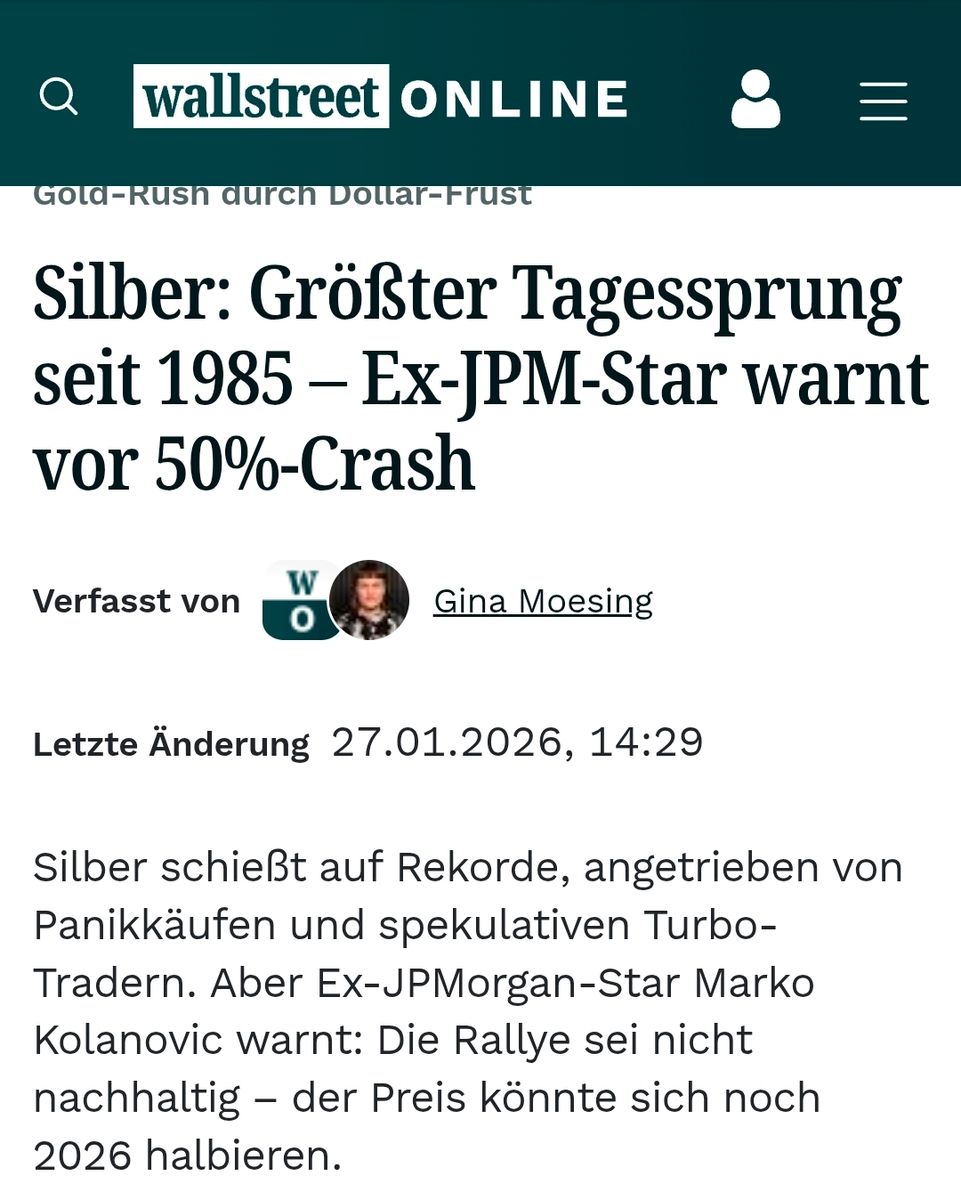This screenshot has height=1200, width=961.
Task: Open the user account profile icon
Action: (x=755, y=99)
